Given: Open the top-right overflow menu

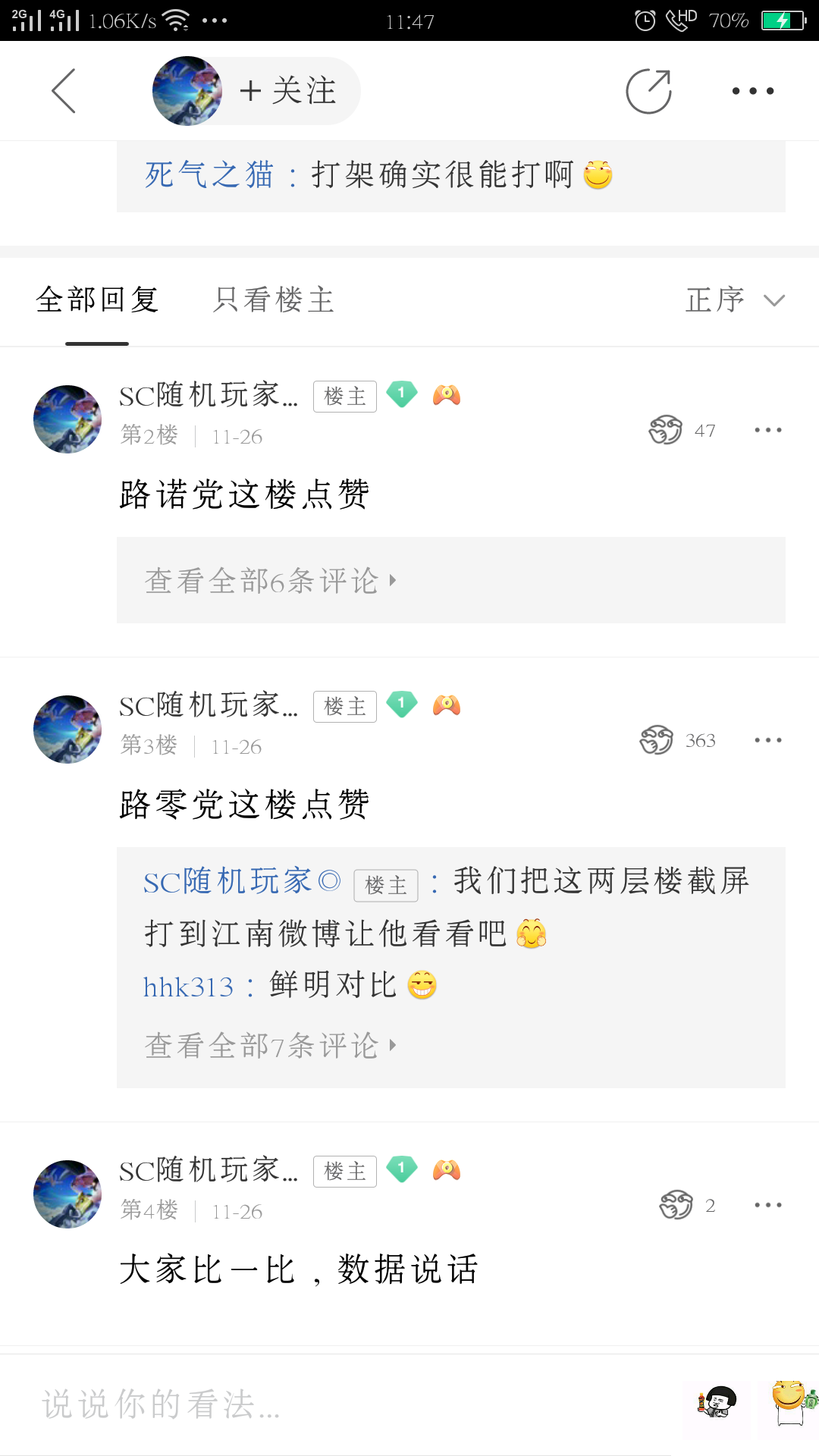Looking at the screenshot, I should coord(752,91).
